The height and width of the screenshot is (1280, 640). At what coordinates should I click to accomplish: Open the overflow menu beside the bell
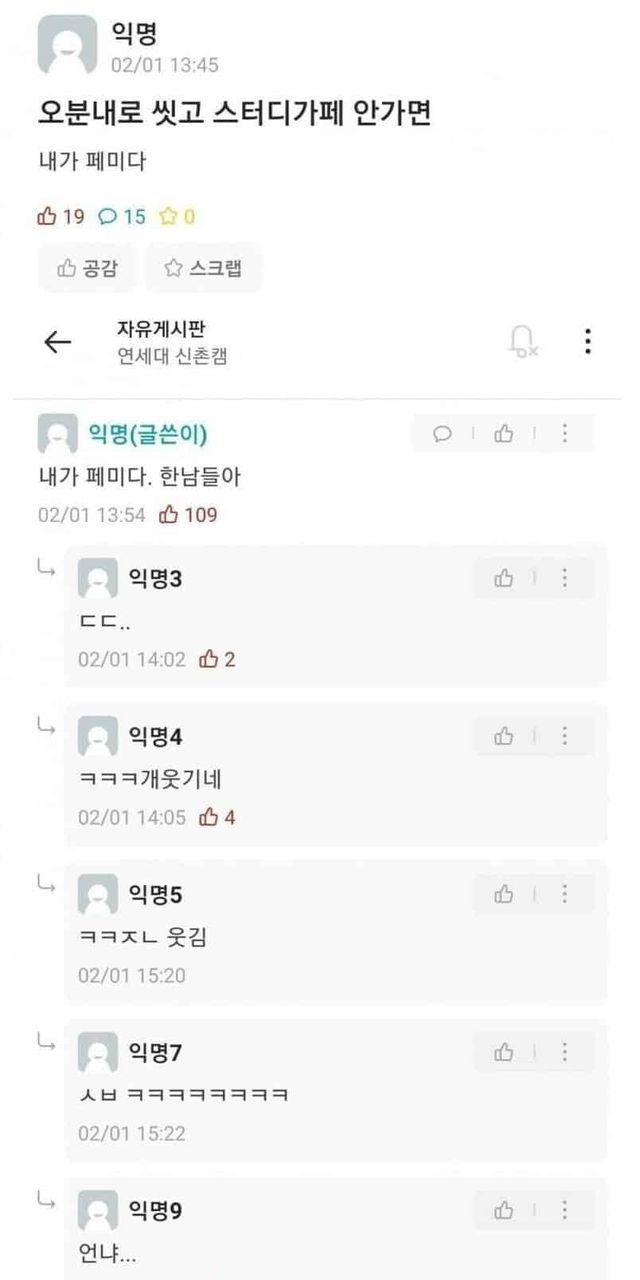(588, 341)
